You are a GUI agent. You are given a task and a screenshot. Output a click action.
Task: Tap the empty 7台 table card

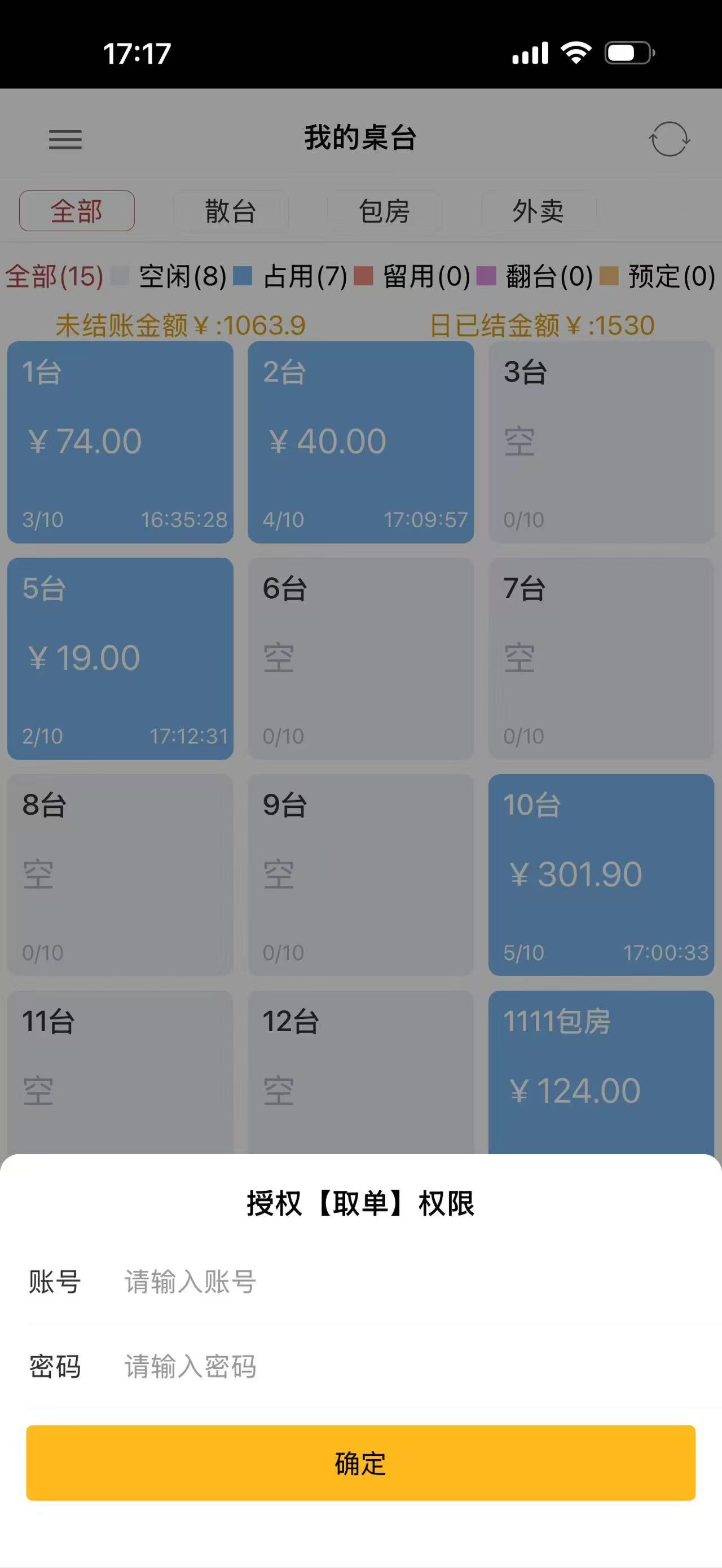[601, 659]
